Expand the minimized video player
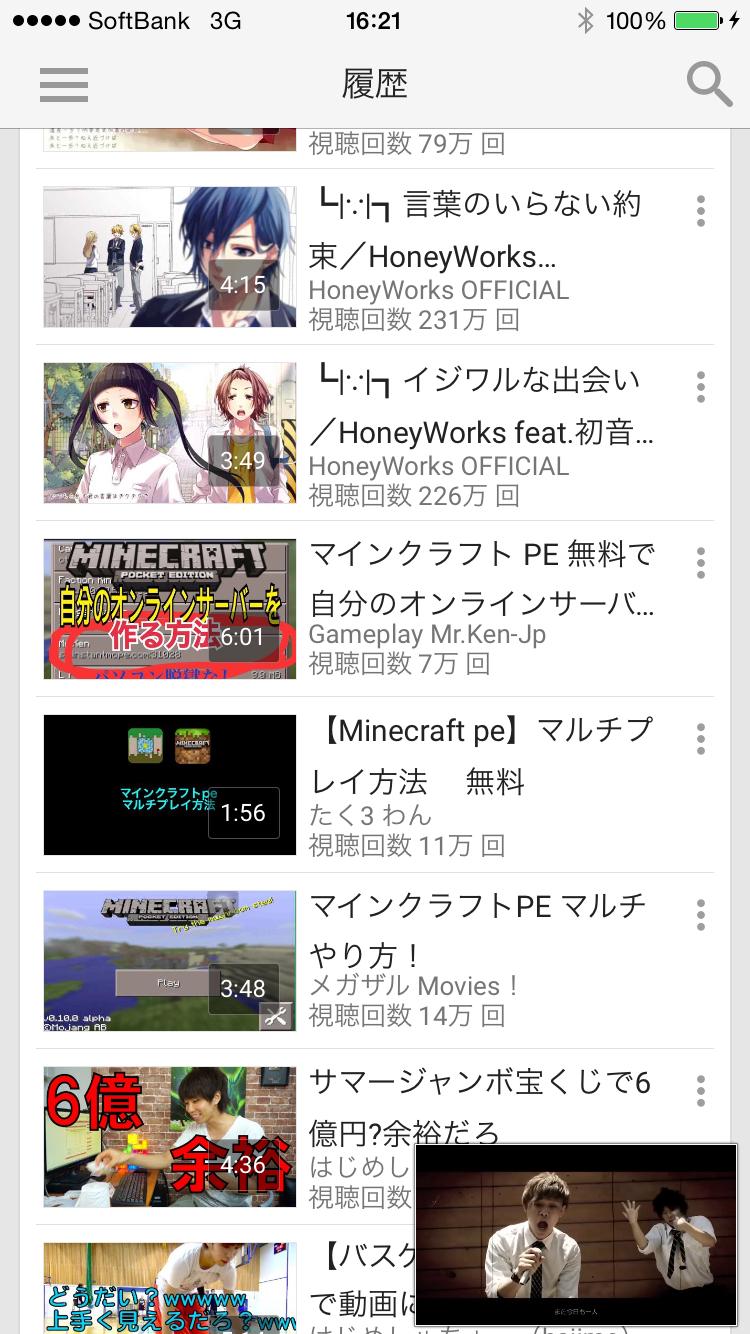 pyautogui.click(x=576, y=1235)
